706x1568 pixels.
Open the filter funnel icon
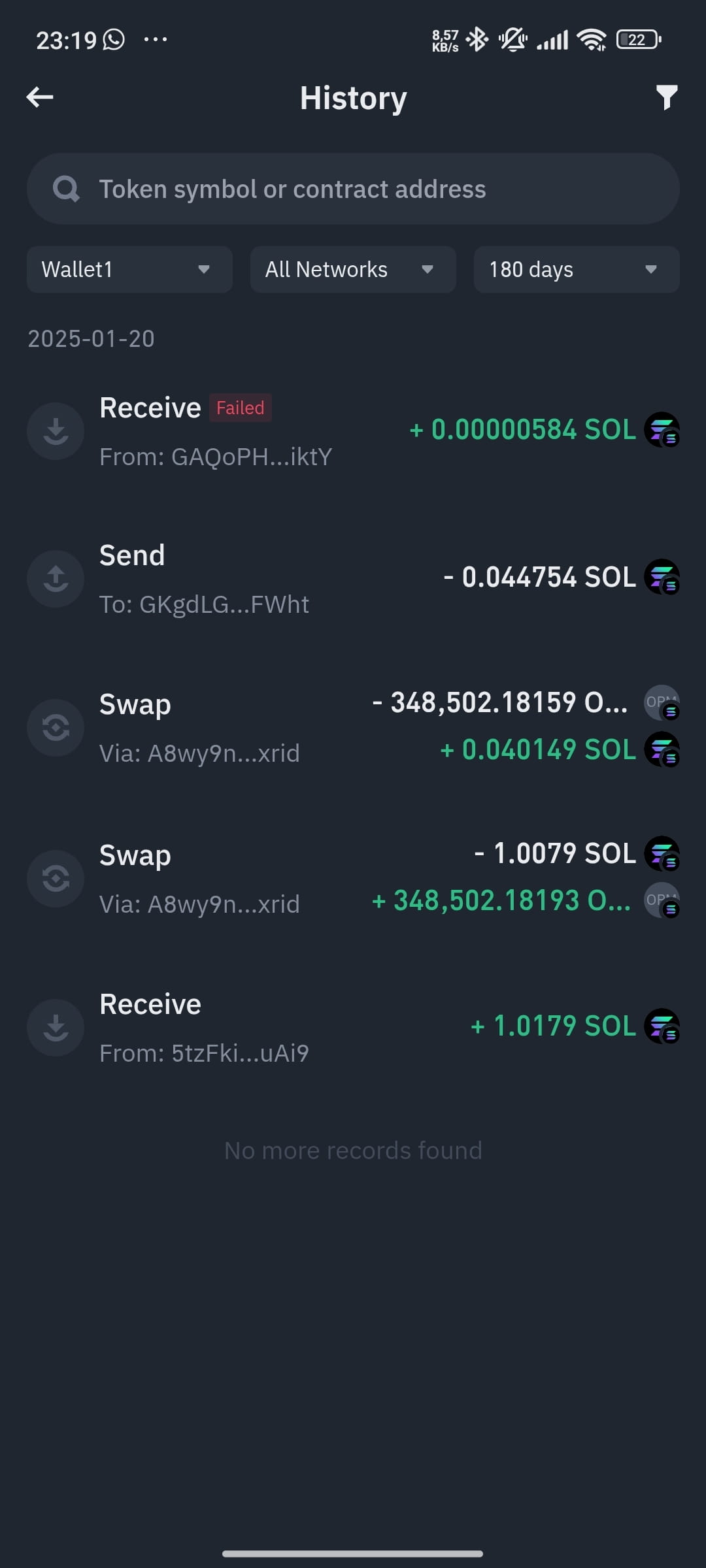click(667, 98)
